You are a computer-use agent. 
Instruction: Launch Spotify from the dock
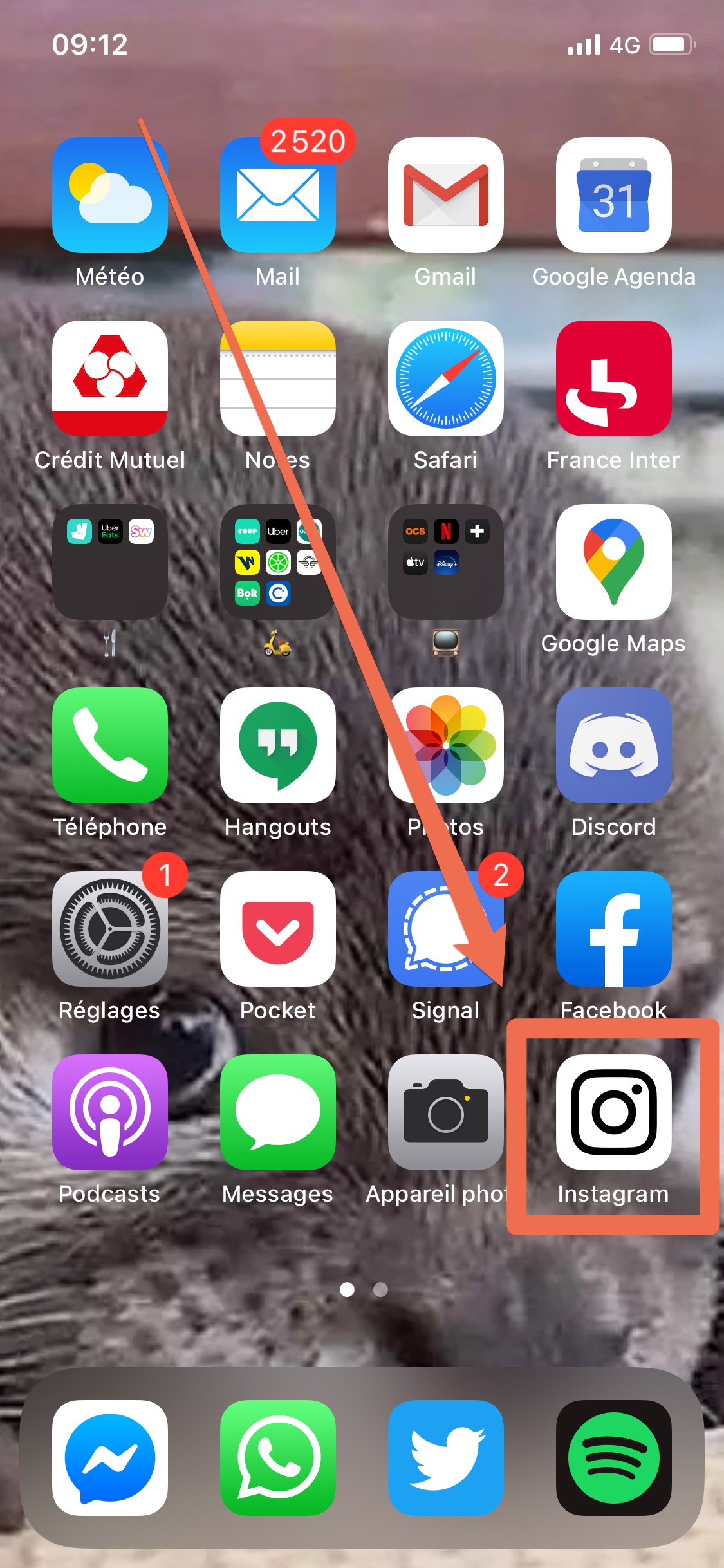point(613,1457)
